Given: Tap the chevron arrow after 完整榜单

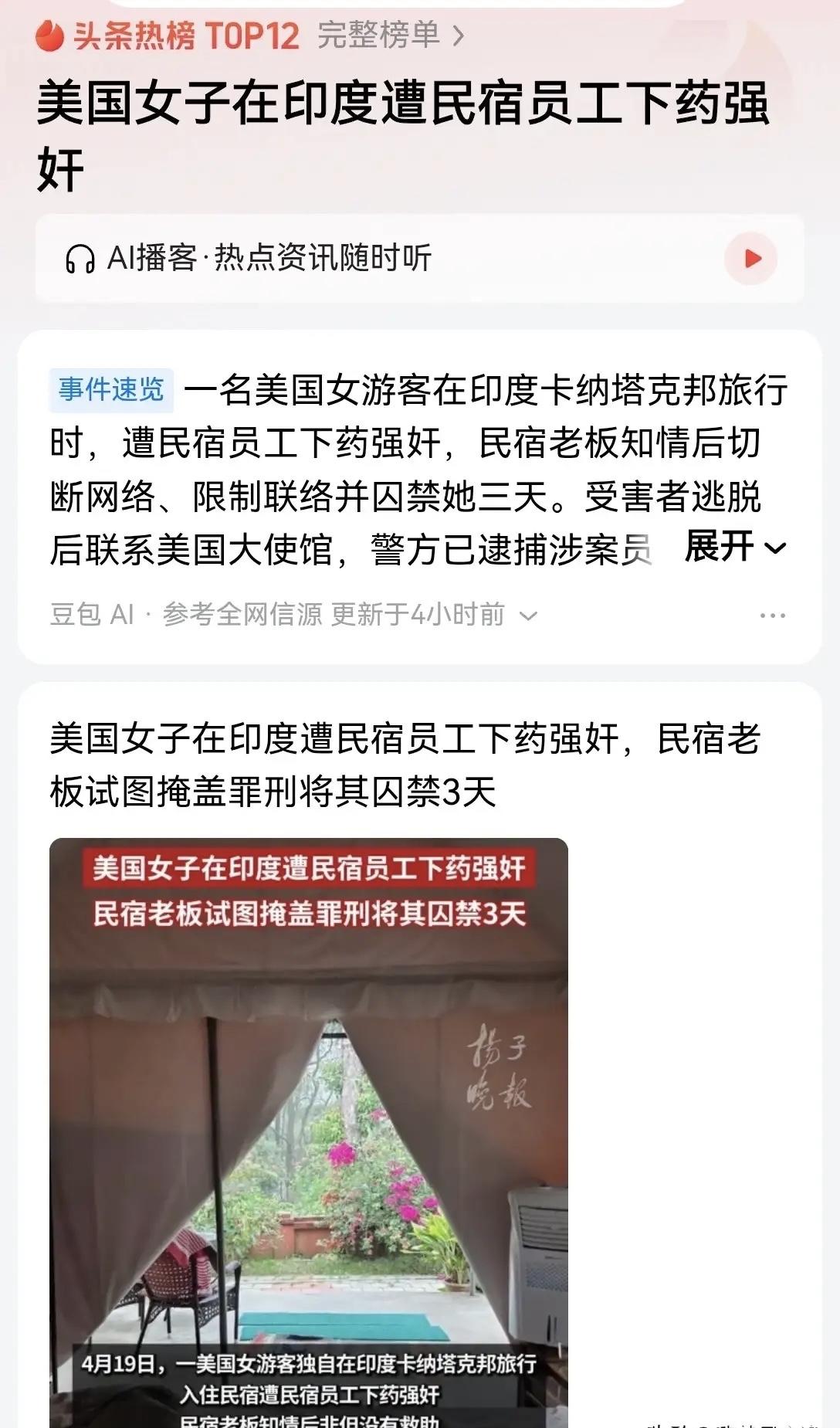Looking at the screenshot, I should [x=459, y=36].
